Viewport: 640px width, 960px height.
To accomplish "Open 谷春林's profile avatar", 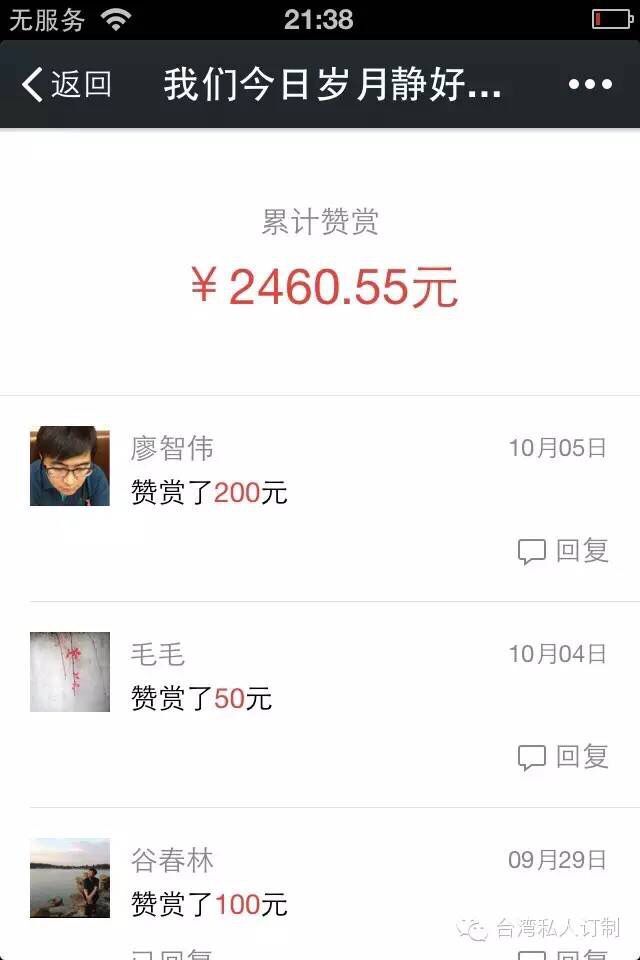I will click(x=70, y=878).
